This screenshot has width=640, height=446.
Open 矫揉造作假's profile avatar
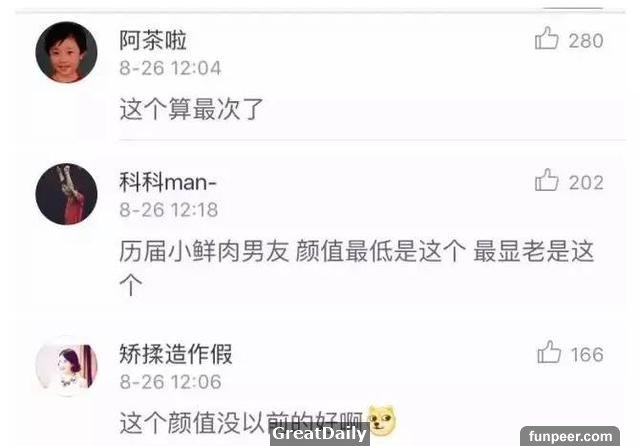pyautogui.click(x=67, y=366)
